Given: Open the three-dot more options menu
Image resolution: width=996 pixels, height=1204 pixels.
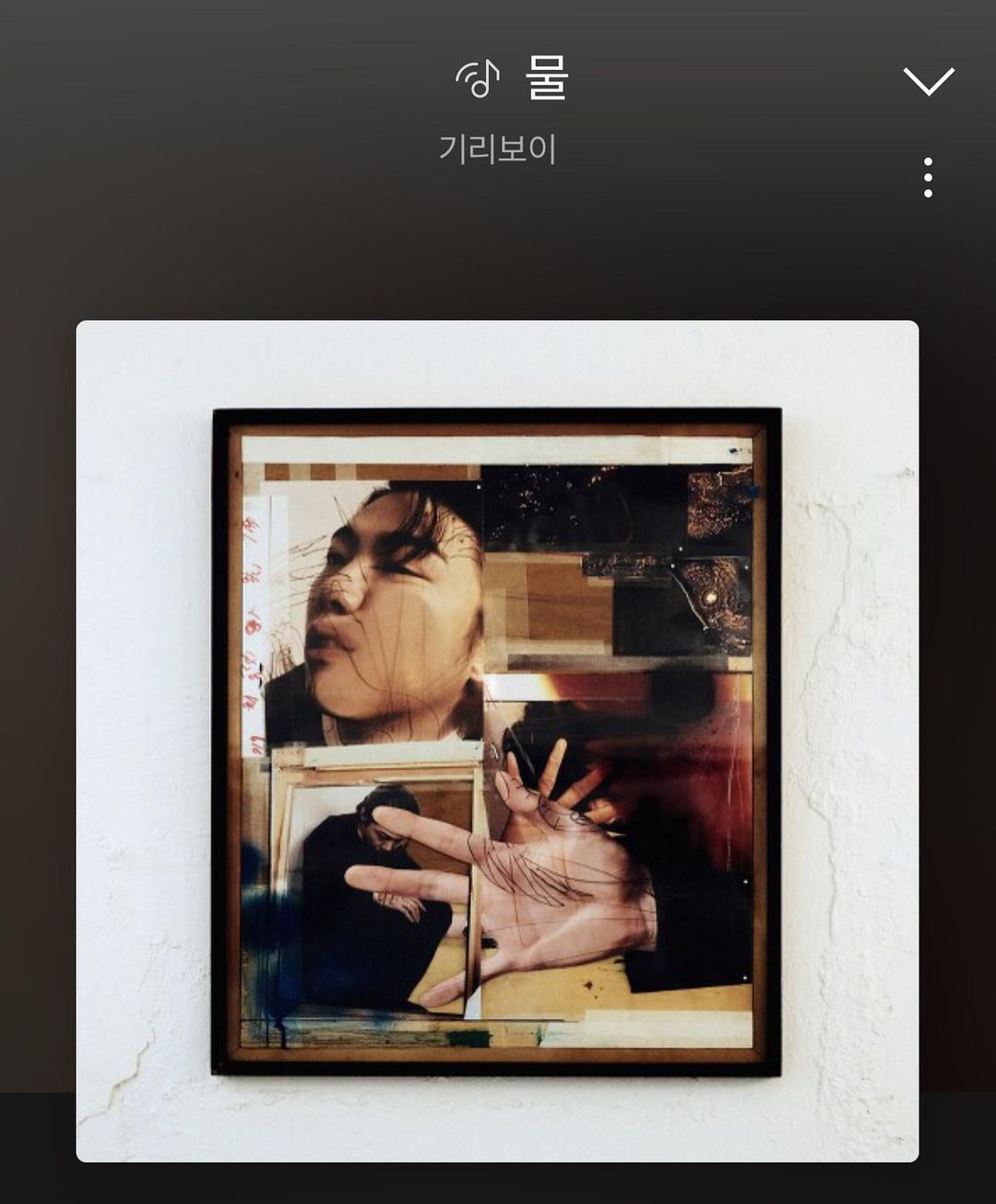Looking at the screenshot, I should click(x=928, y=177).
